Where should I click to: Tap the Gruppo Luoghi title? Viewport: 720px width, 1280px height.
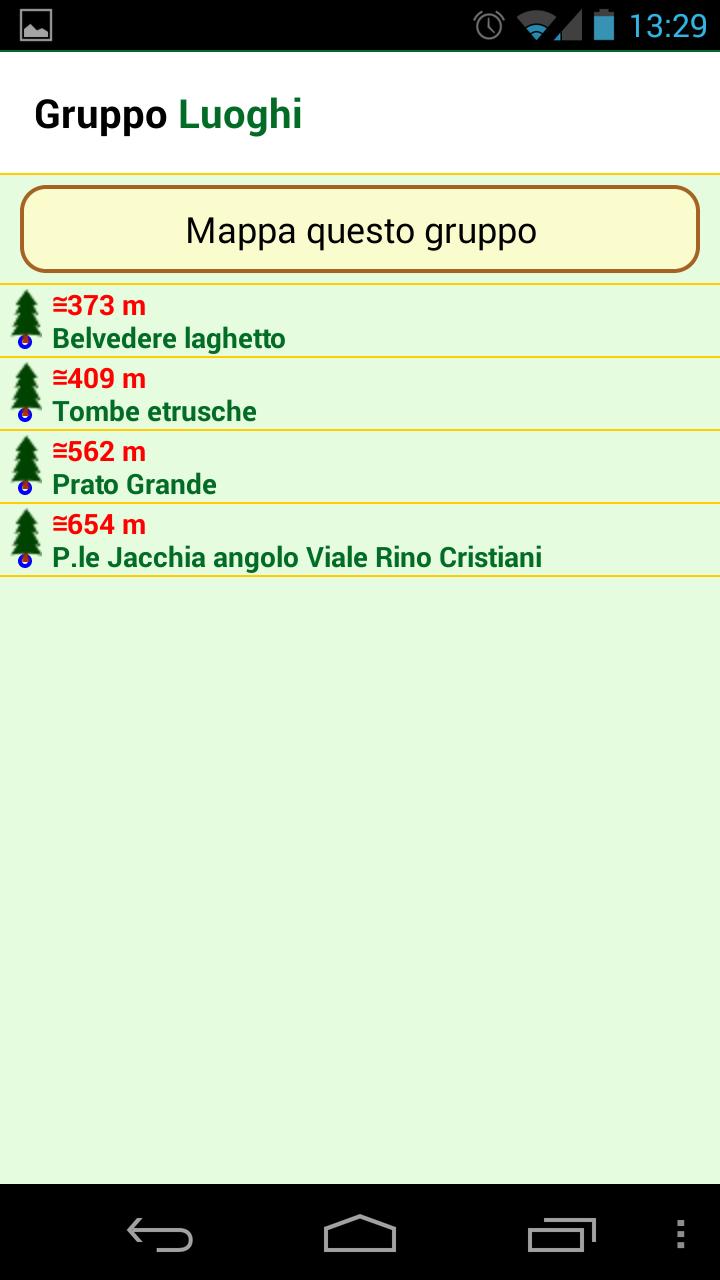168,113
